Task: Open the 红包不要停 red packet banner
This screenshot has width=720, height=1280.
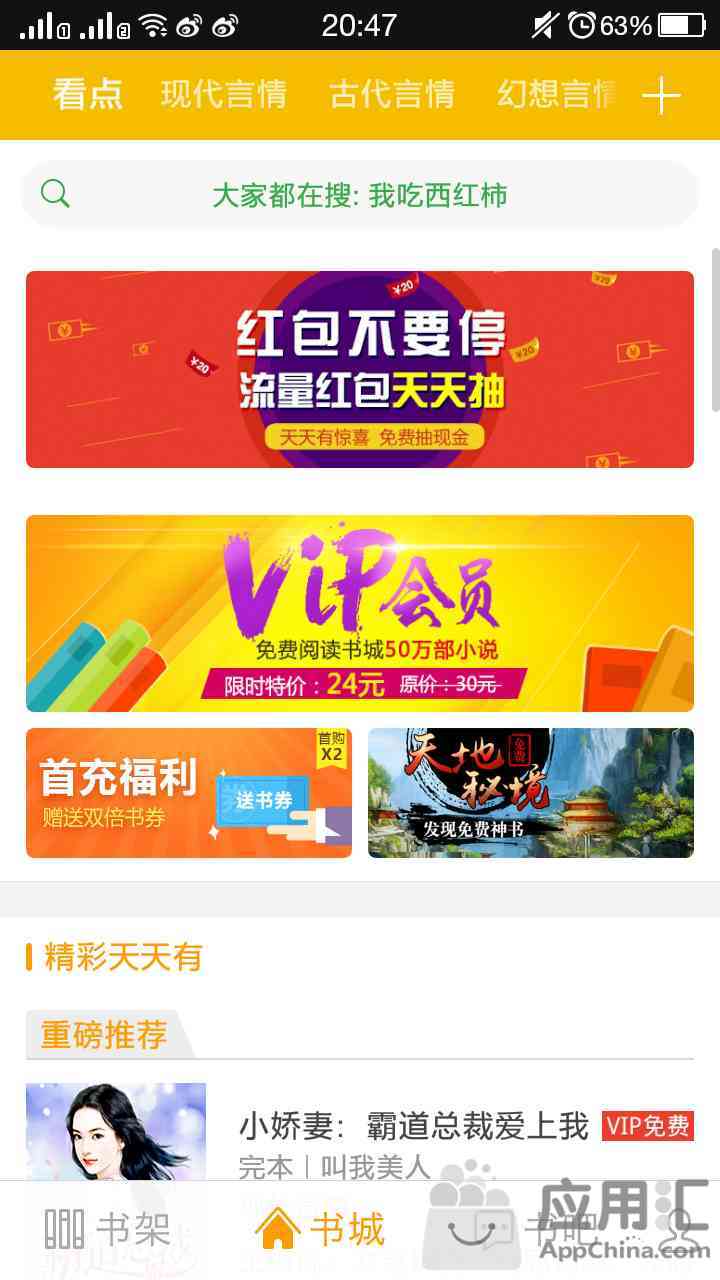Action: [x=360, y=369]
